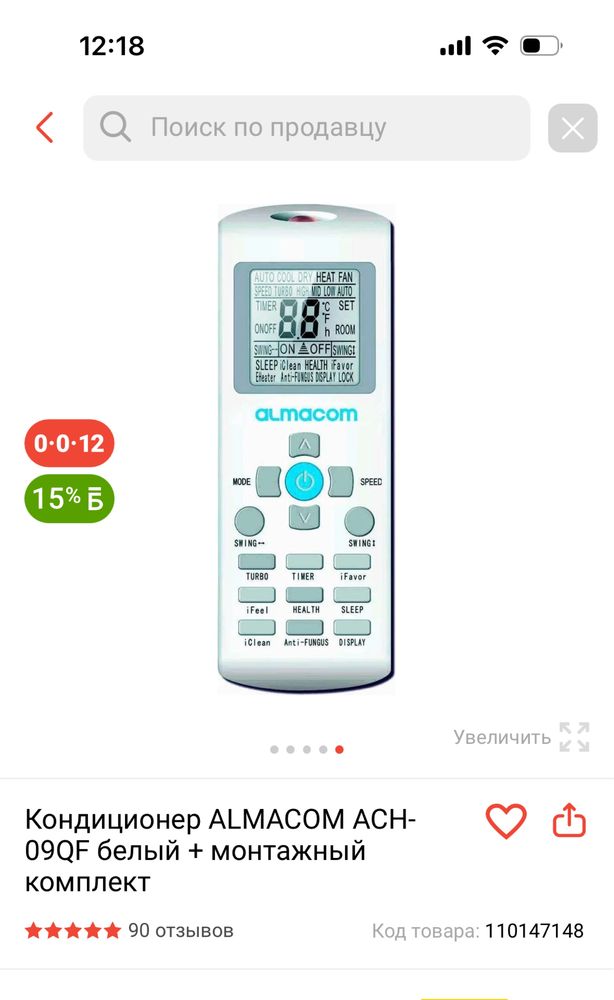Tap the 0·0·12 installment badge

coord(70,443)
